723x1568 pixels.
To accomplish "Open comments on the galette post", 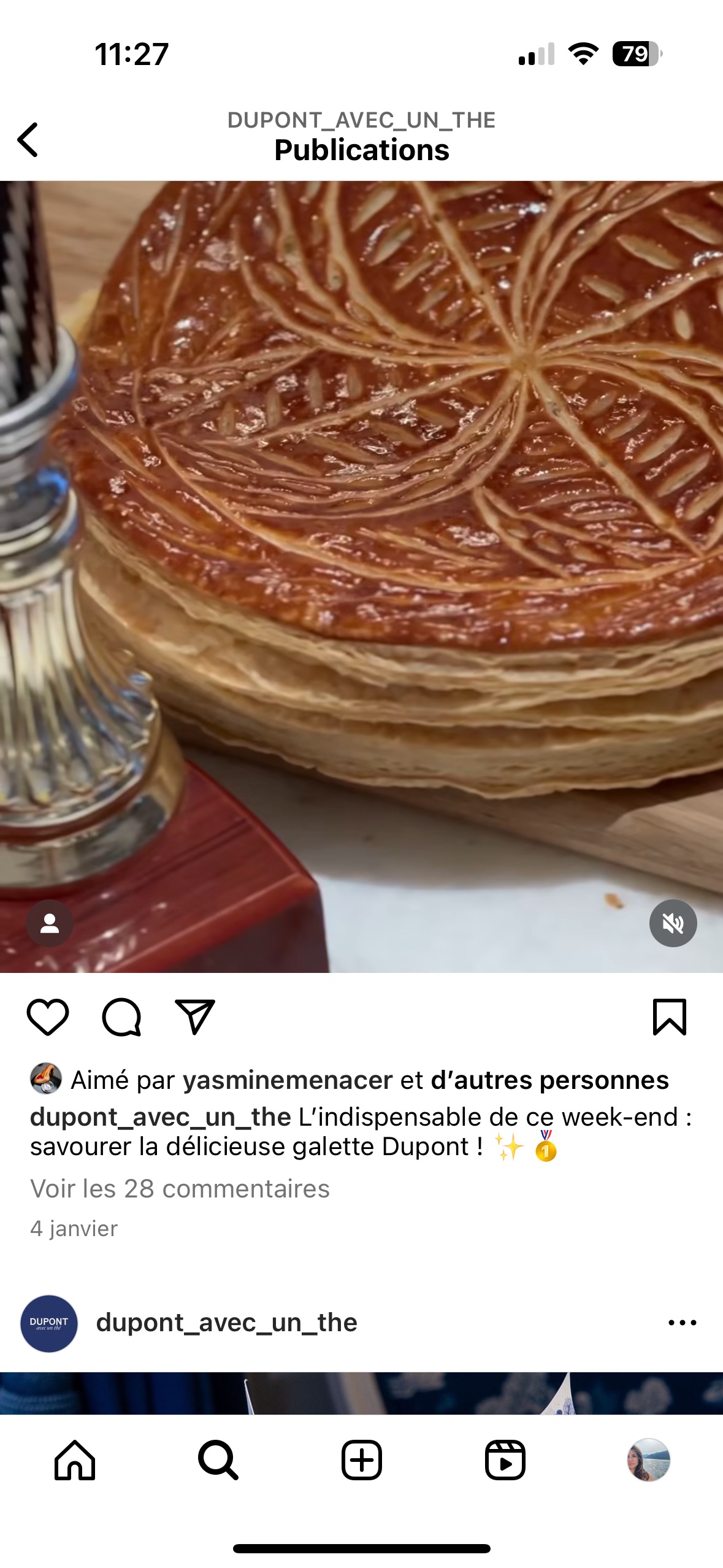I will pos(121,1017).
